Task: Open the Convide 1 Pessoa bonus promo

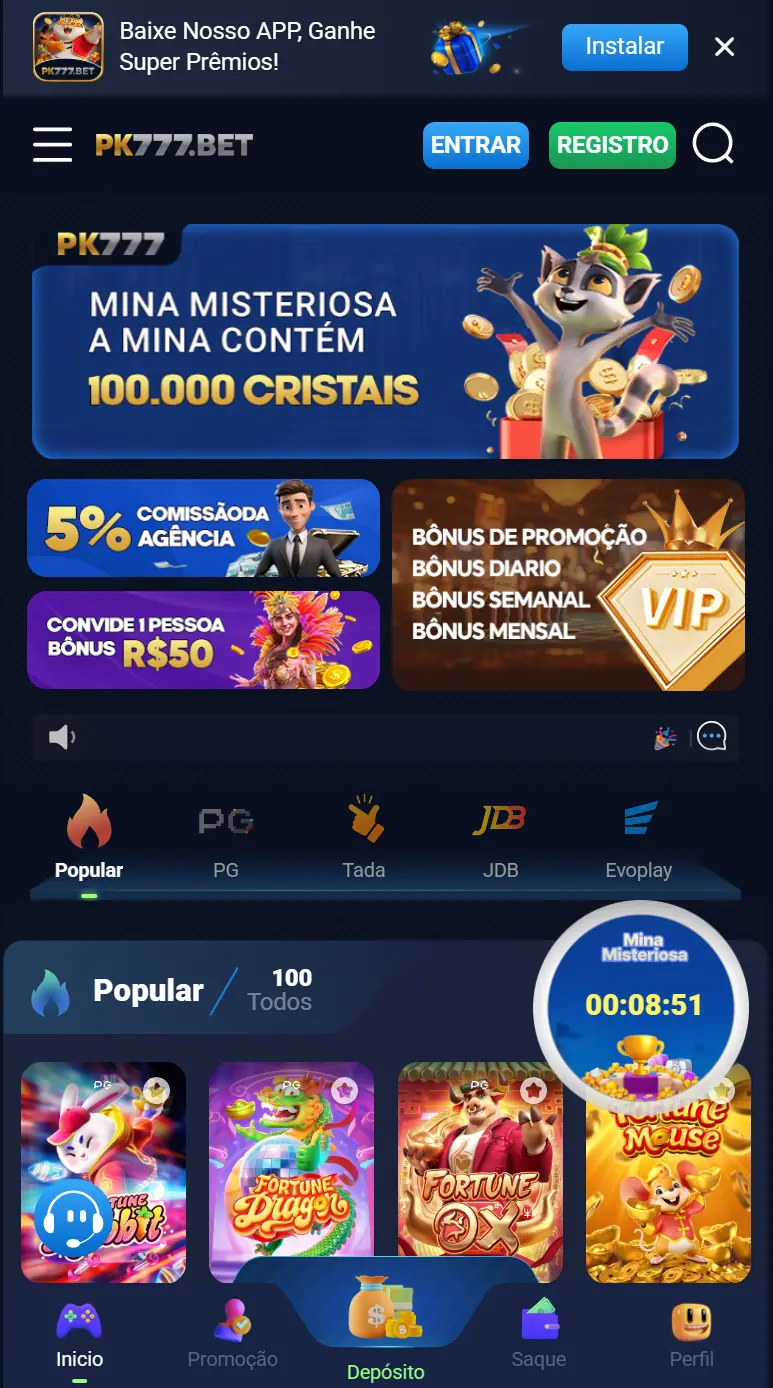Action: pyautogui.click(x=203, y=640)
